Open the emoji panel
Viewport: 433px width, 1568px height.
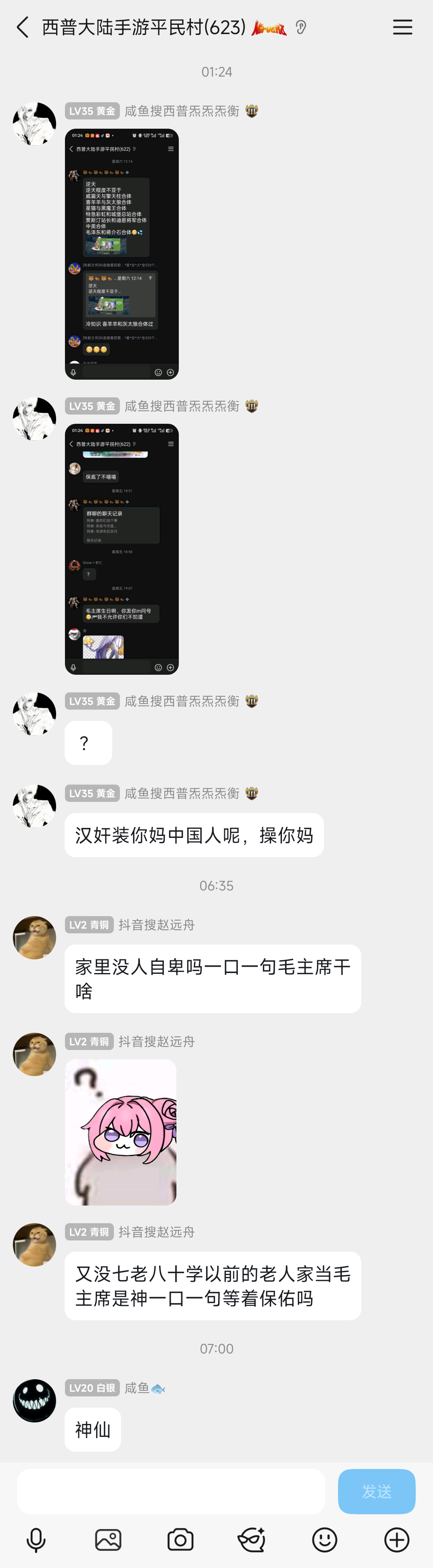click(x=325, y=1540)
